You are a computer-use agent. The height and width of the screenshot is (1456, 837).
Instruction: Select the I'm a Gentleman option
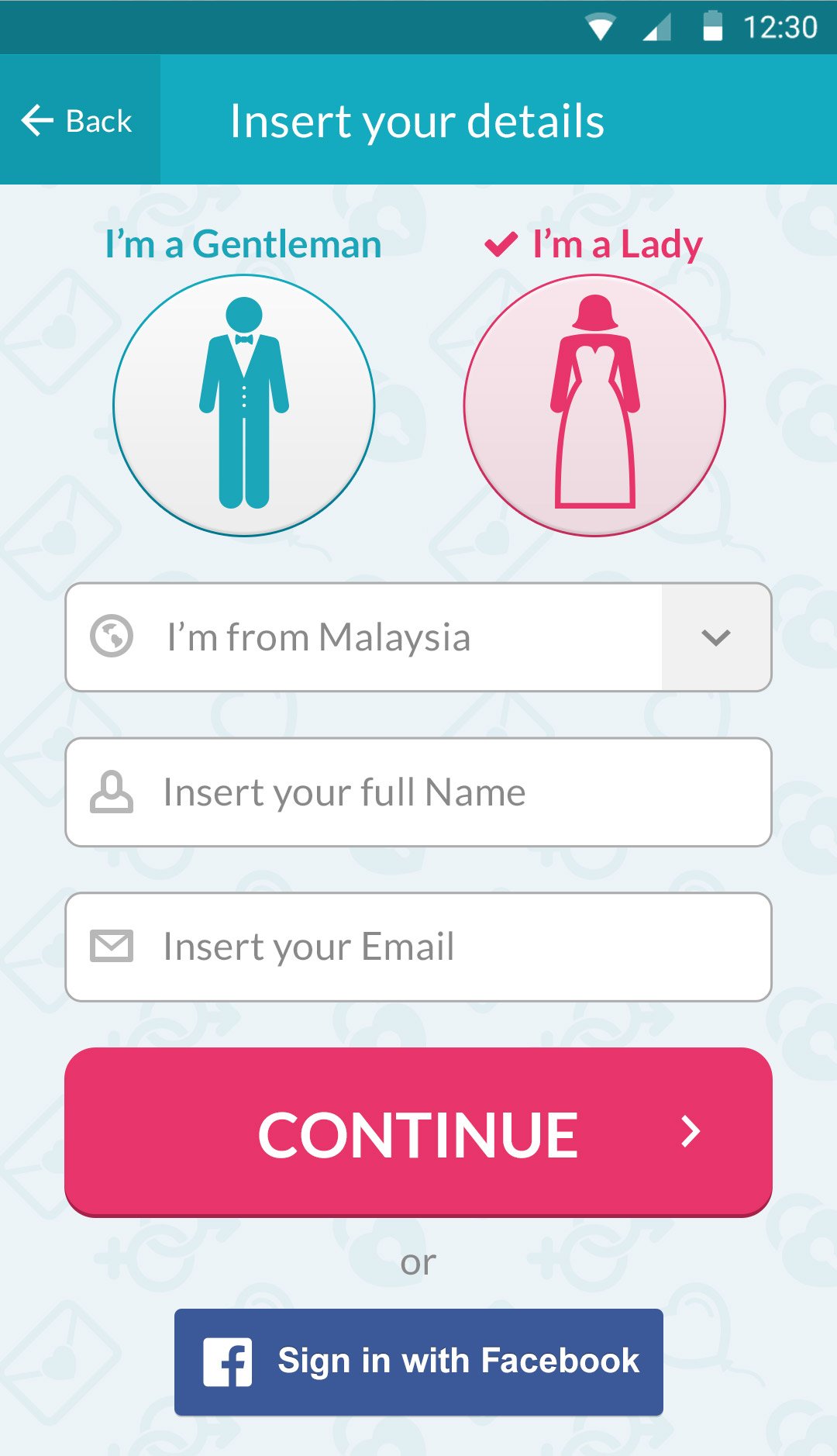pyautogui.click(x=244, y=405)
